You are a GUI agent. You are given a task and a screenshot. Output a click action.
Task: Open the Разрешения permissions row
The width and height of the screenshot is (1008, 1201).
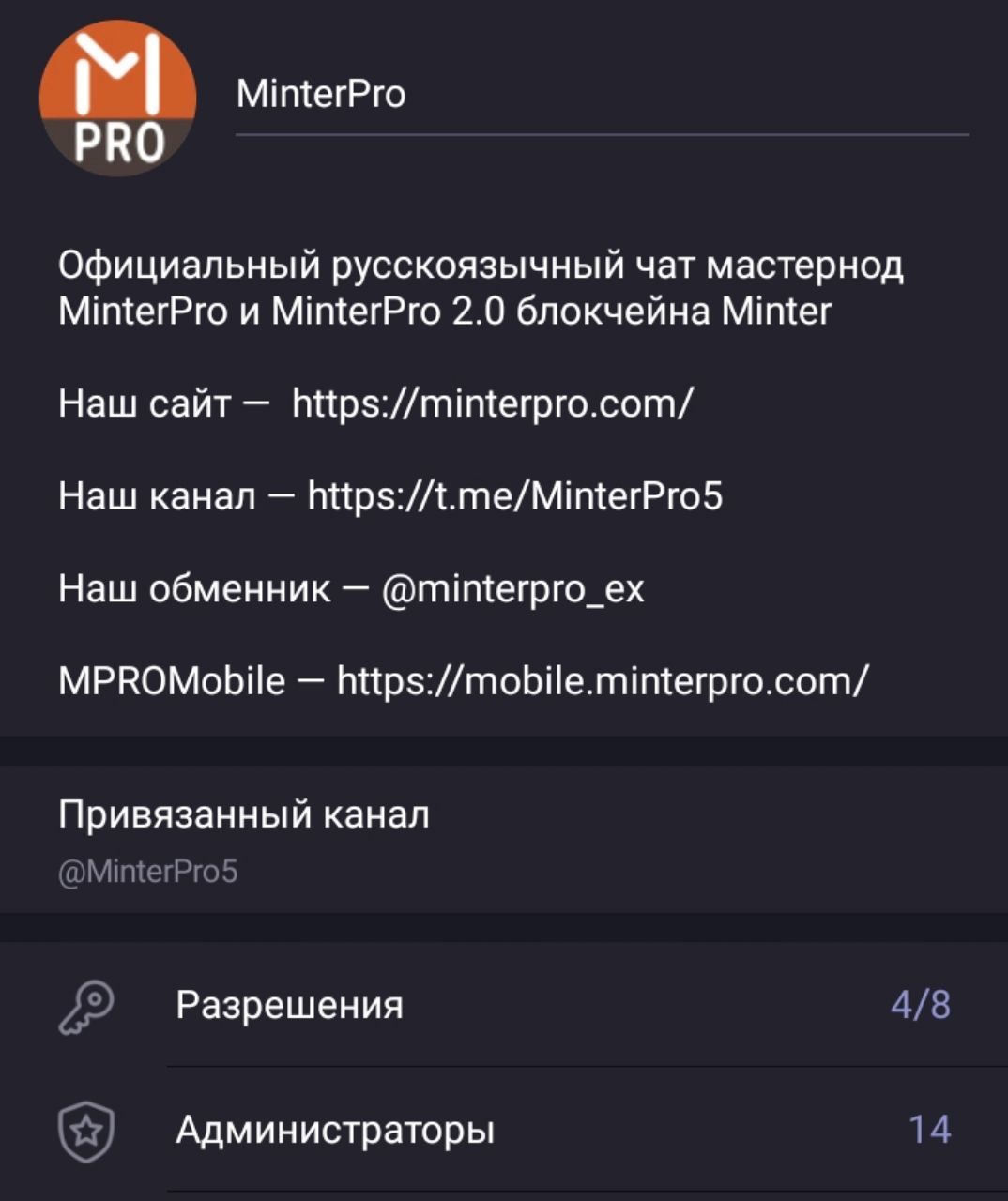click(504, 1005)
